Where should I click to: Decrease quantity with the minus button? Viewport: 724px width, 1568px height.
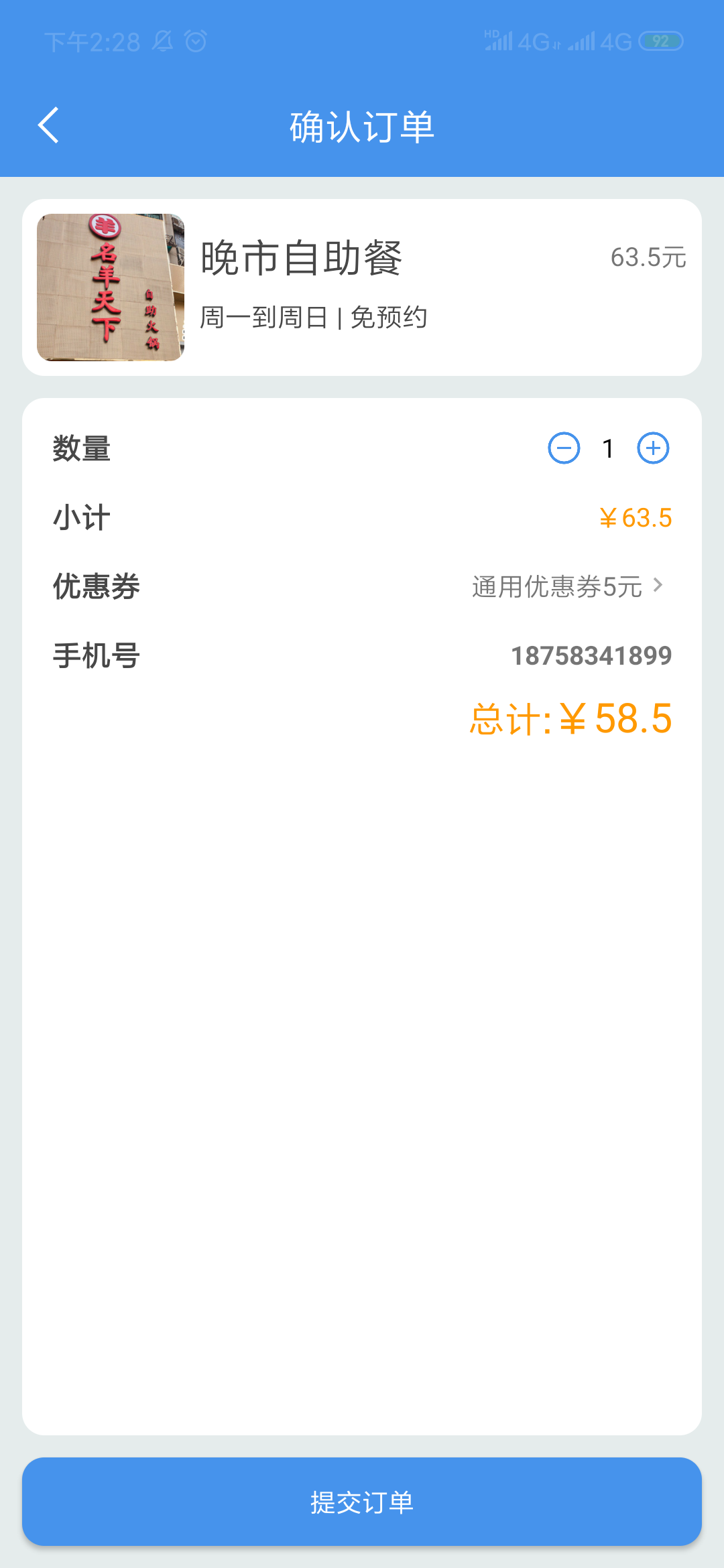coord(564,448)
